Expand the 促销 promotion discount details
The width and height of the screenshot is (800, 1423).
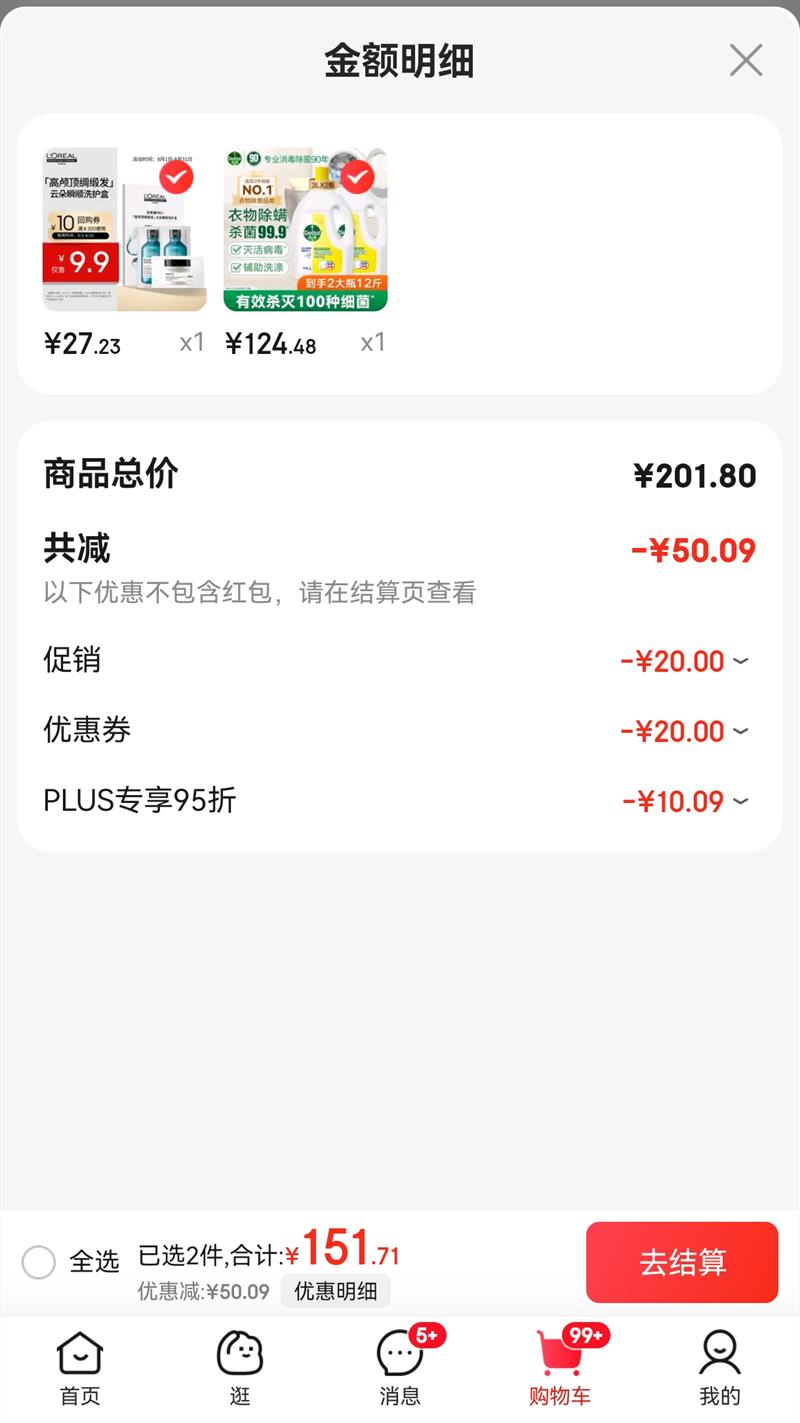pyautogui.click(x=739, y=660)
